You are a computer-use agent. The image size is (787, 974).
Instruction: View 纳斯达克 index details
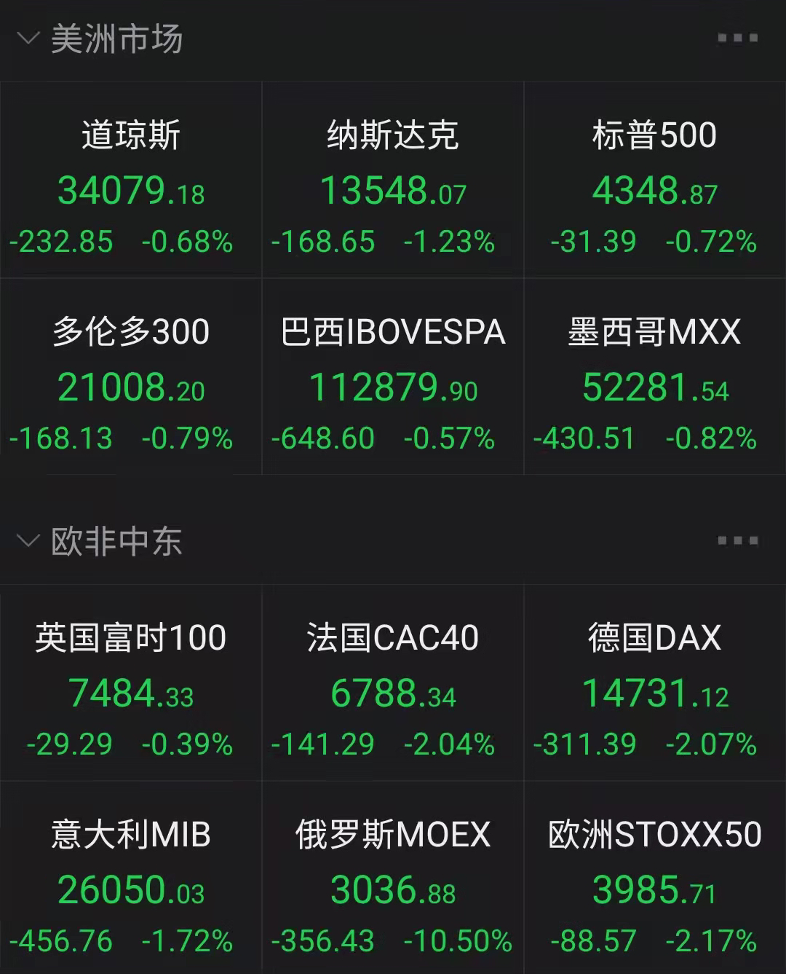[393, 181]
